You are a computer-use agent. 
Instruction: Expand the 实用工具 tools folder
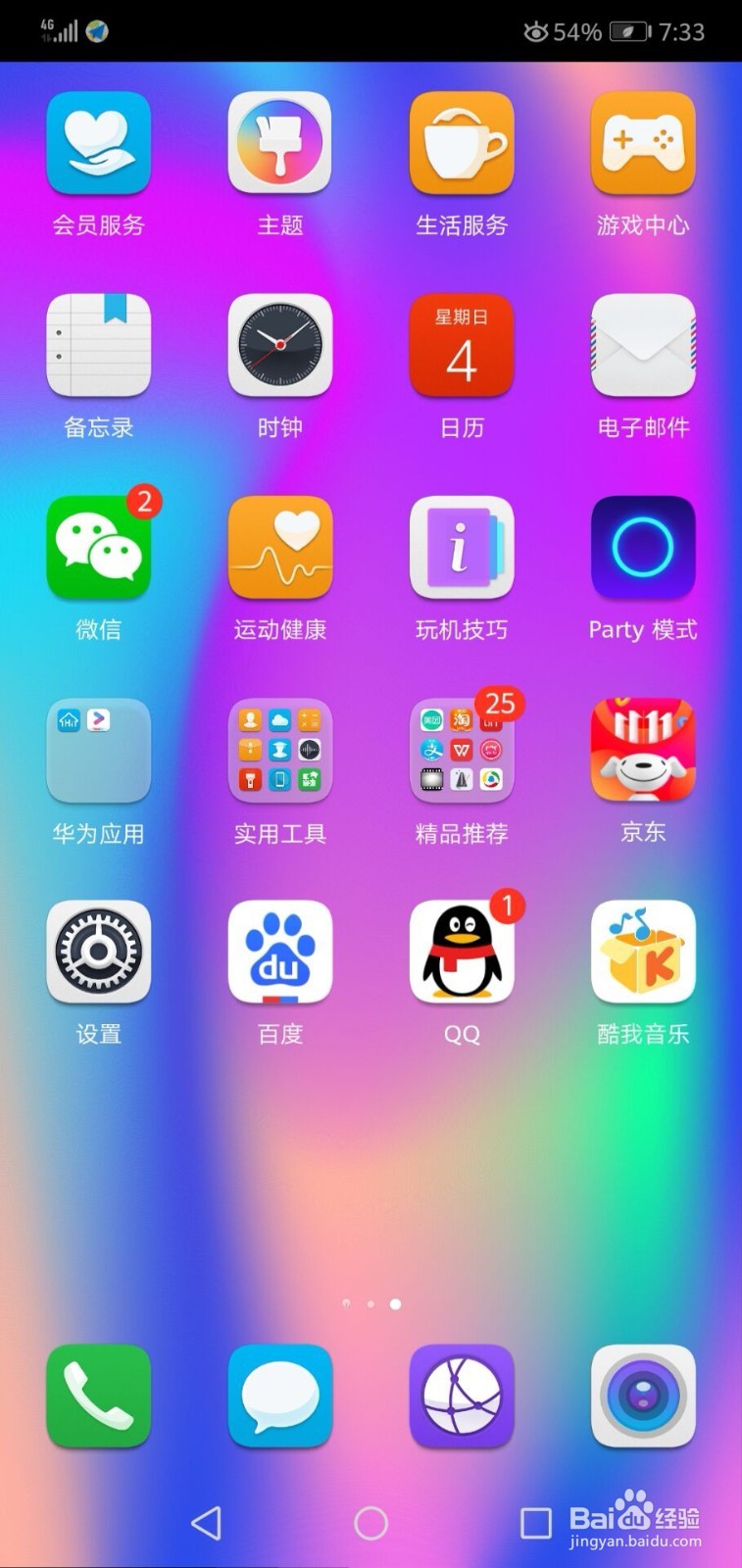pos(280,750)
